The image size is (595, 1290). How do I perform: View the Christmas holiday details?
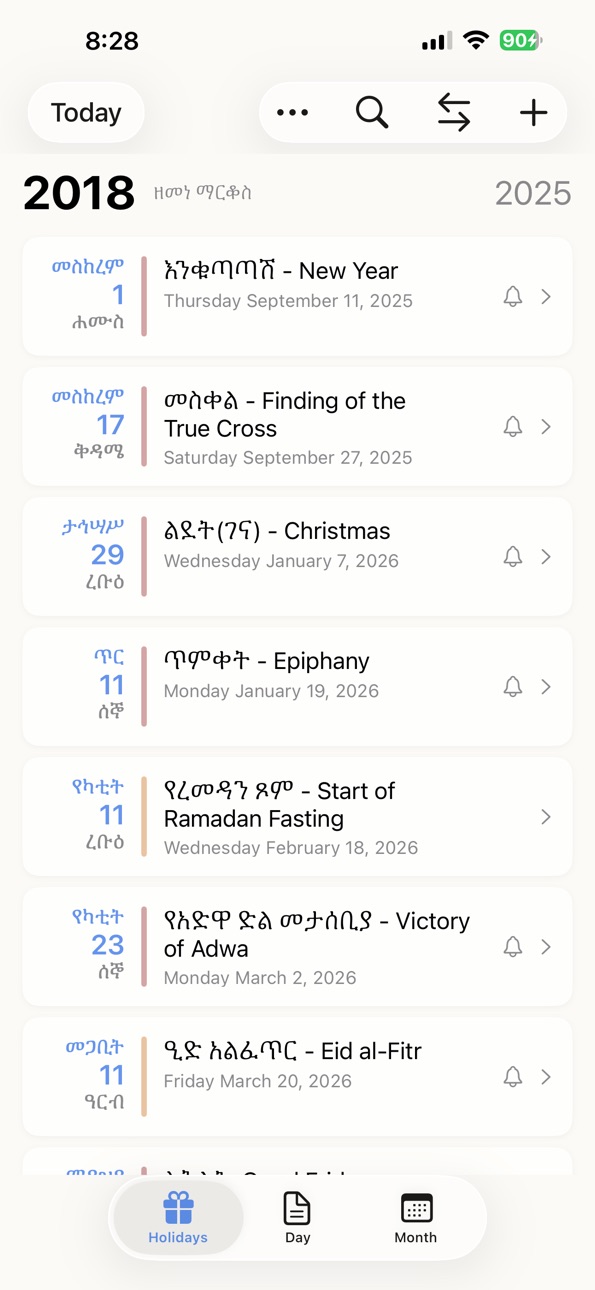[x=297, y=556]
